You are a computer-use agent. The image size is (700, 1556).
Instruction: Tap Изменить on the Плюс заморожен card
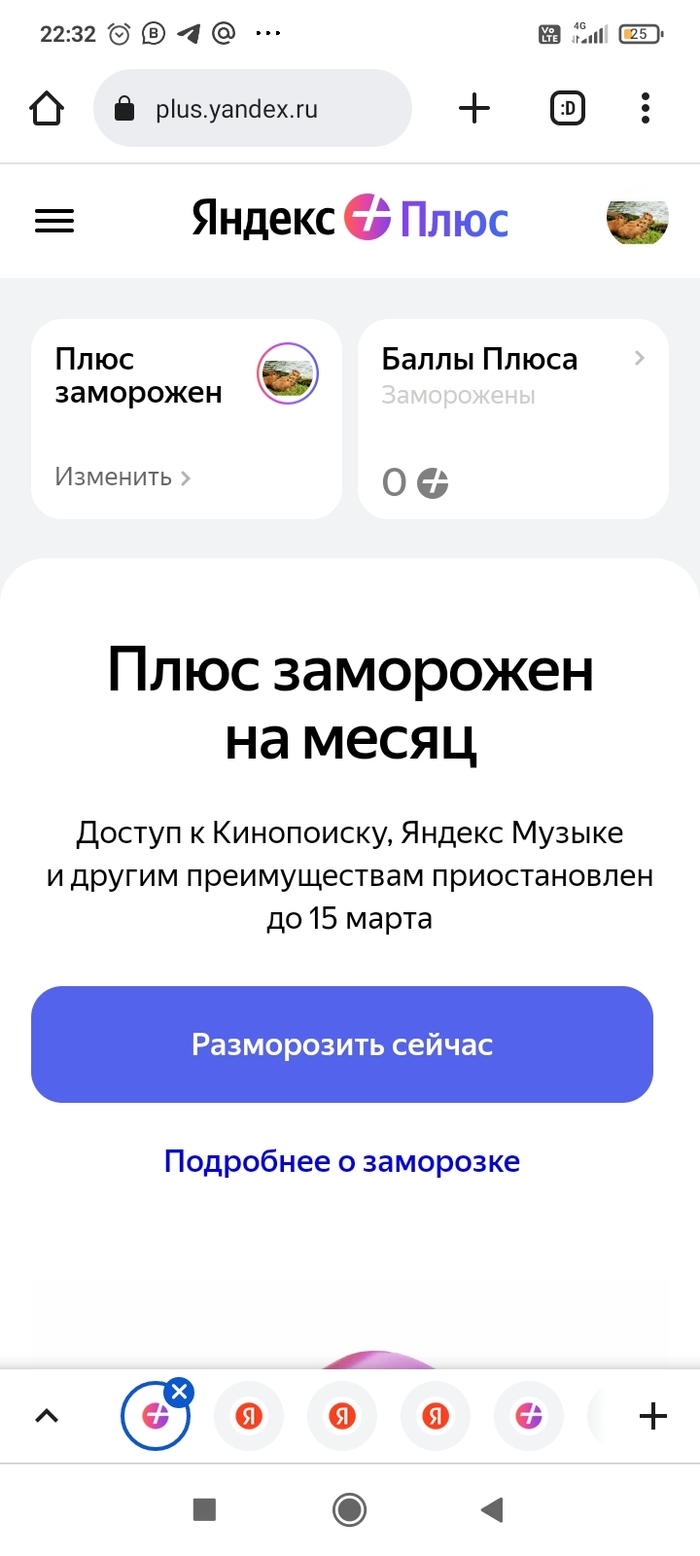tap(122, 477)
